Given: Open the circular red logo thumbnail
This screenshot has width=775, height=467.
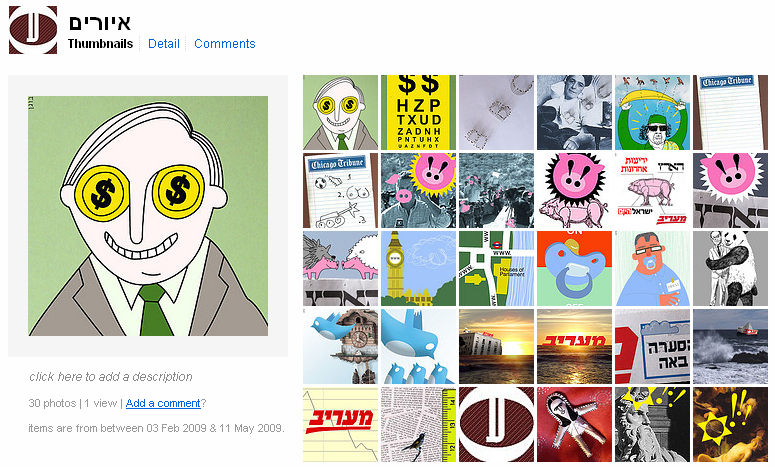Looking at the screenshot, I should click(496, 424).
